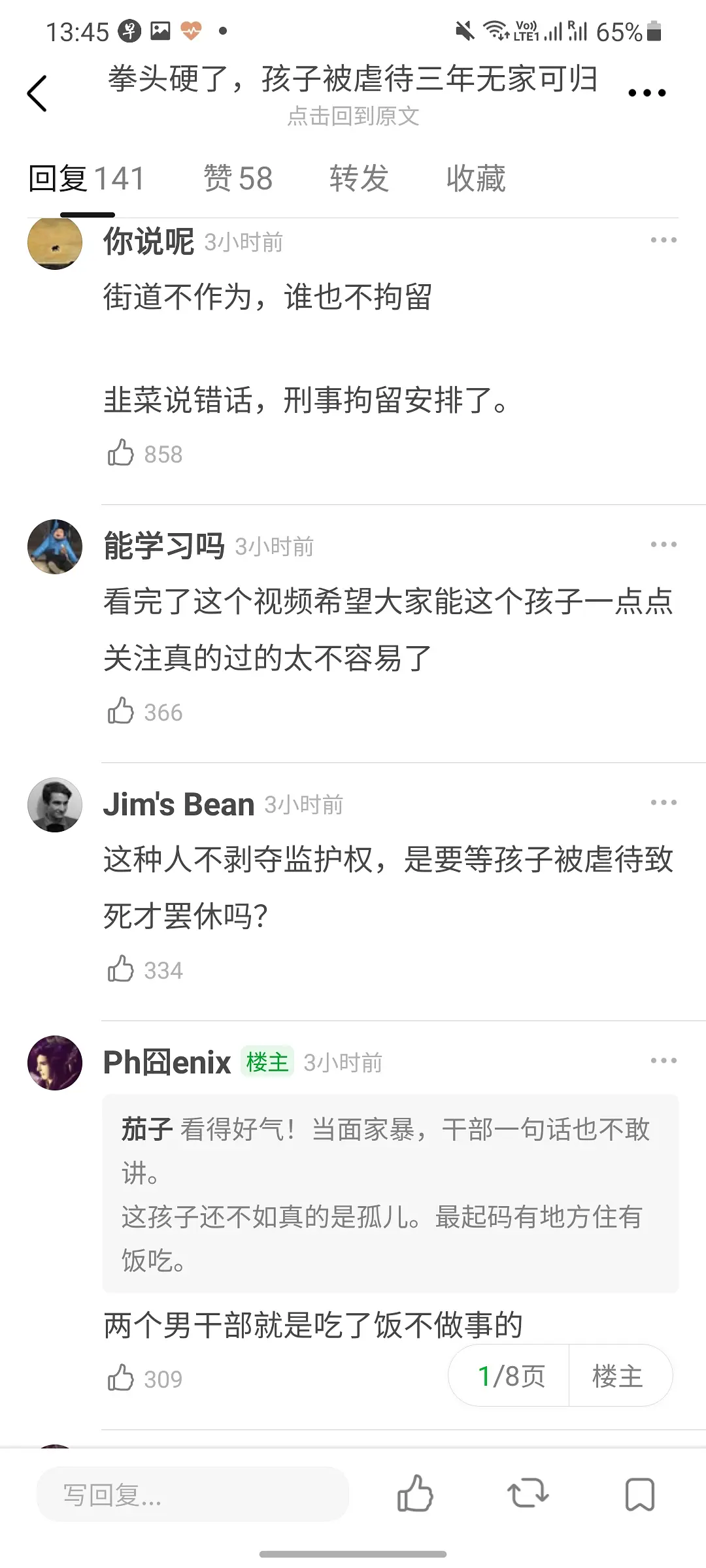The image size is (706, 1568).
Task: Like Ph囧enix's reply
Action: coord(121,1379)
